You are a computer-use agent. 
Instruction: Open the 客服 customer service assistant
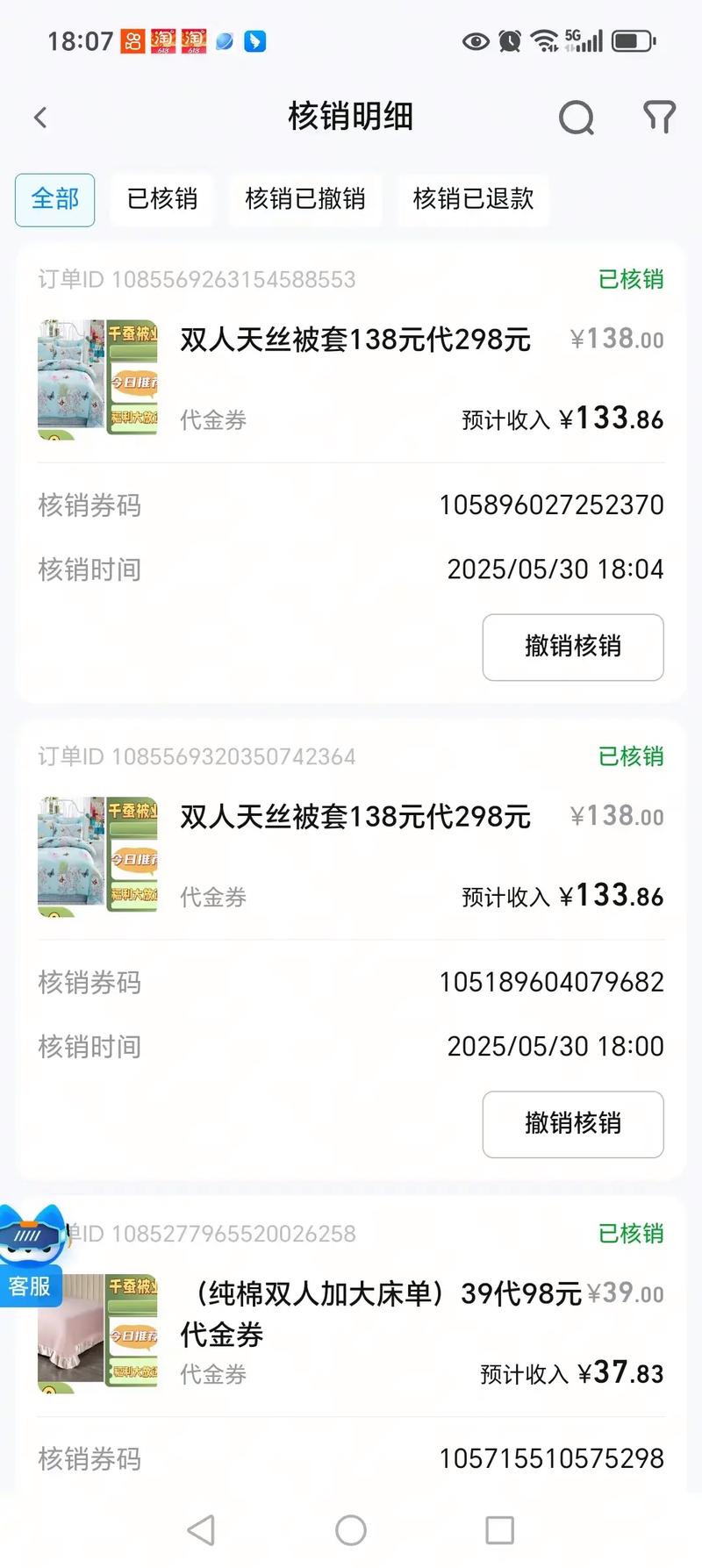click(31, 1255)
